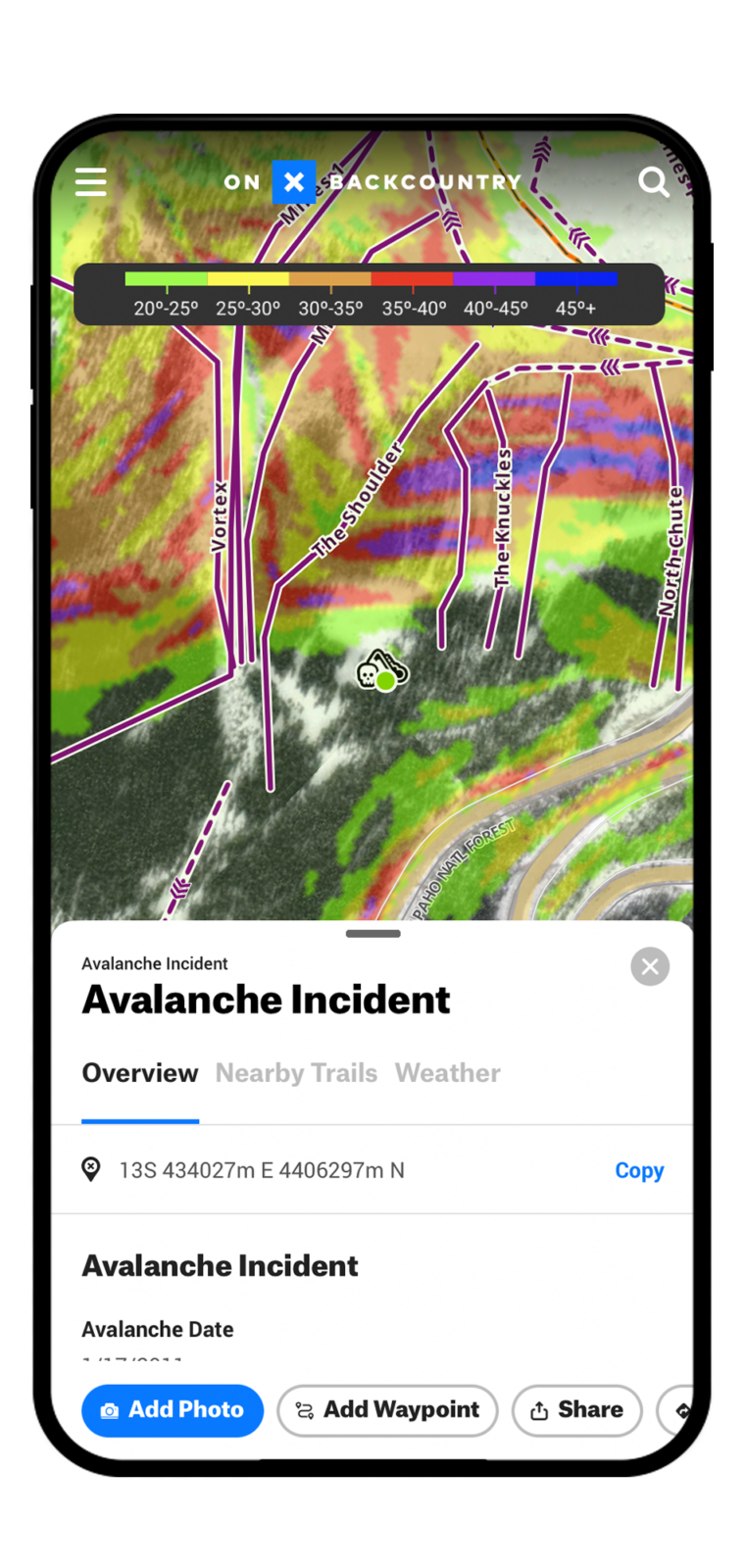The image size is (745, 1568).
Task: Switch to the Nearby Trails tab
Action: click(x=296, y=1073)
